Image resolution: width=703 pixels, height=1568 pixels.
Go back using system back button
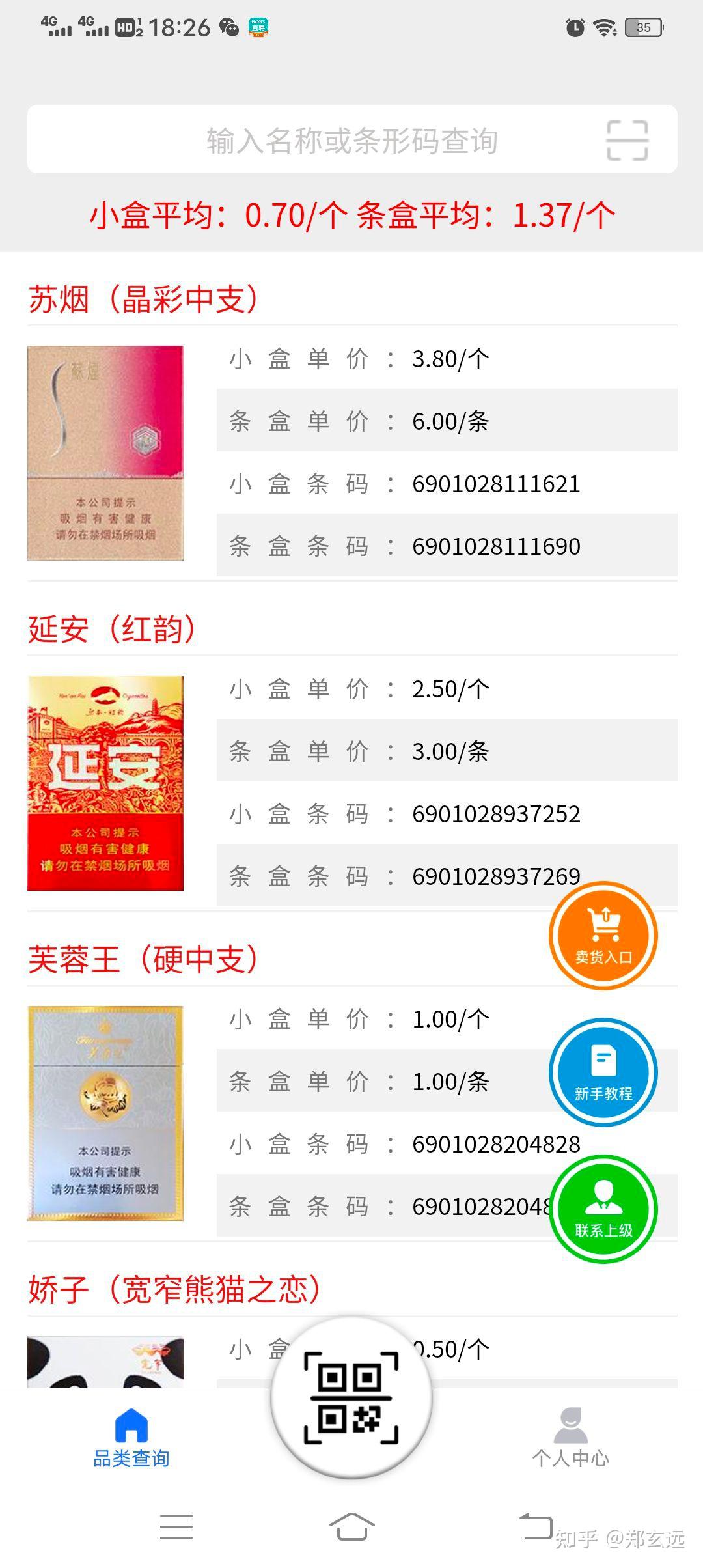coord(535,1527)
